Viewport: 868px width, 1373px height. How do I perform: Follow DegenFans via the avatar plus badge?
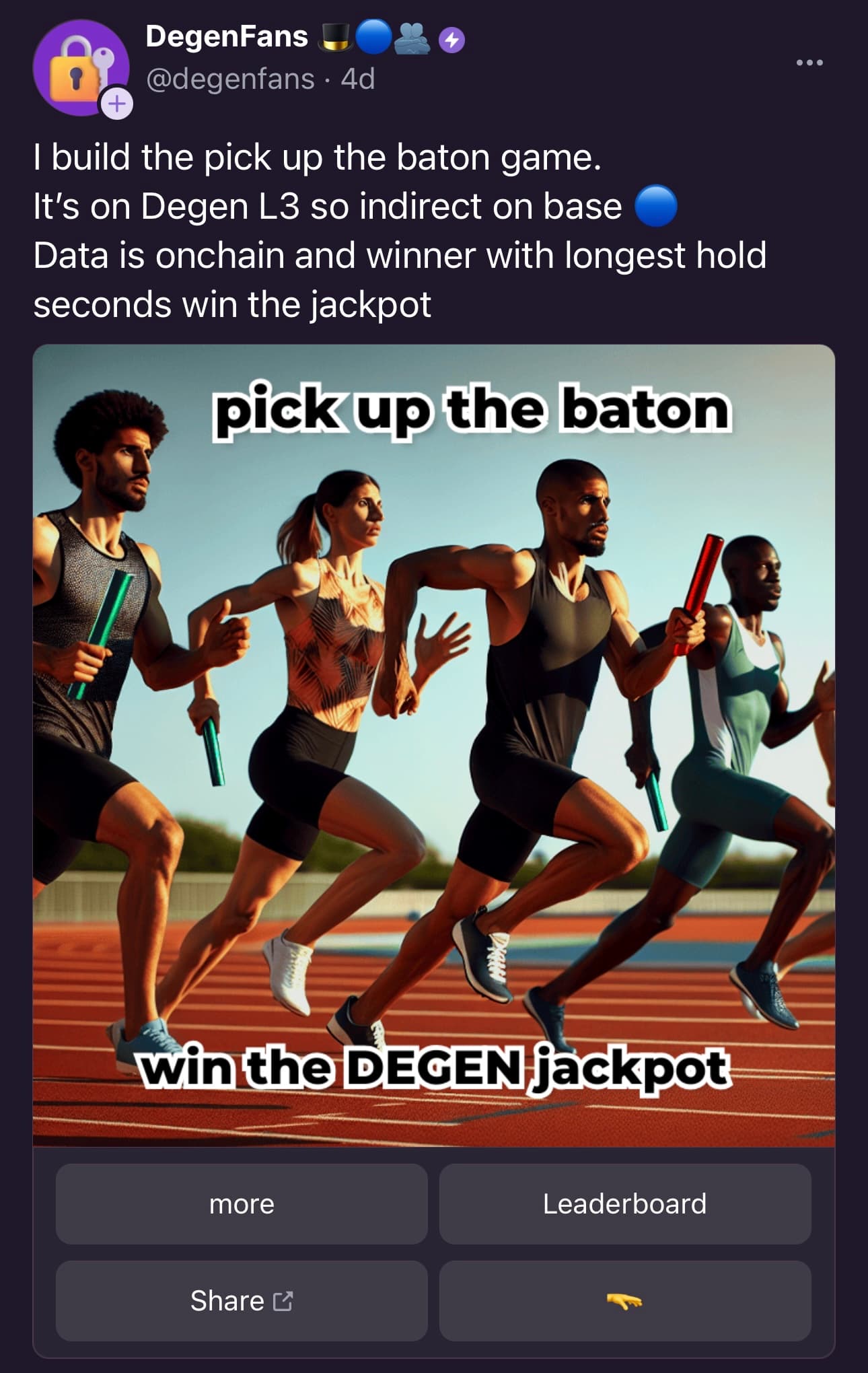click(x=117, y=104)
